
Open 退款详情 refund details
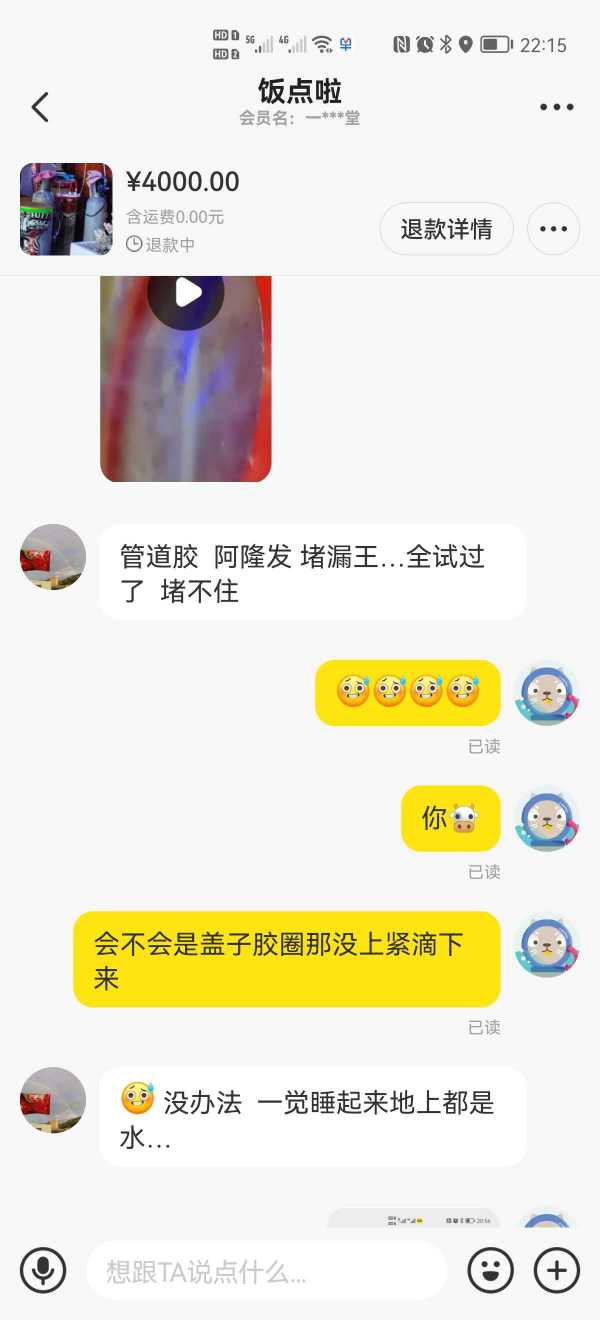click(446, 229)
